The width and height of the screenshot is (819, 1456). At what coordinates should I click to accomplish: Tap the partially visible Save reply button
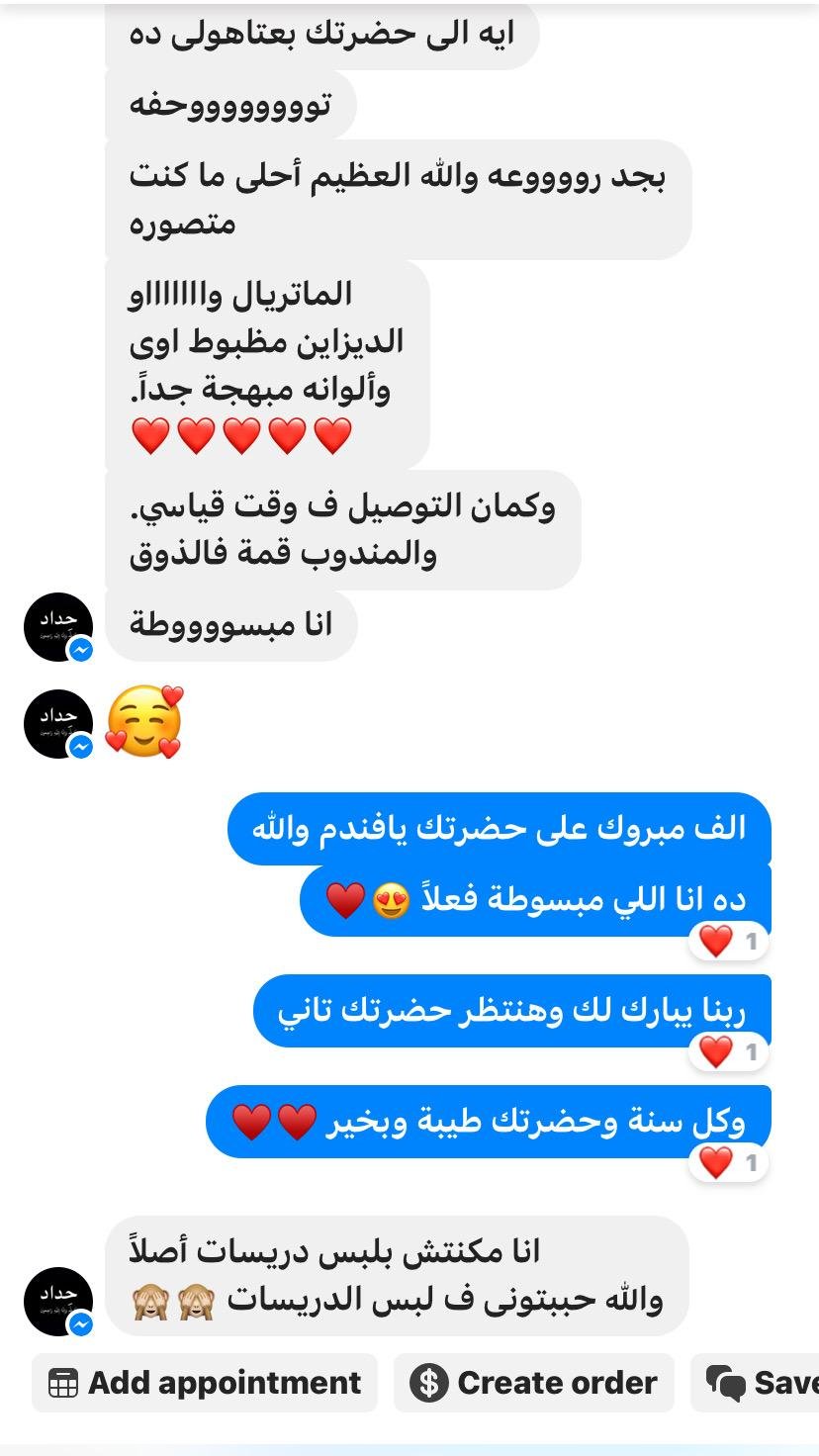coord(756,1382)
